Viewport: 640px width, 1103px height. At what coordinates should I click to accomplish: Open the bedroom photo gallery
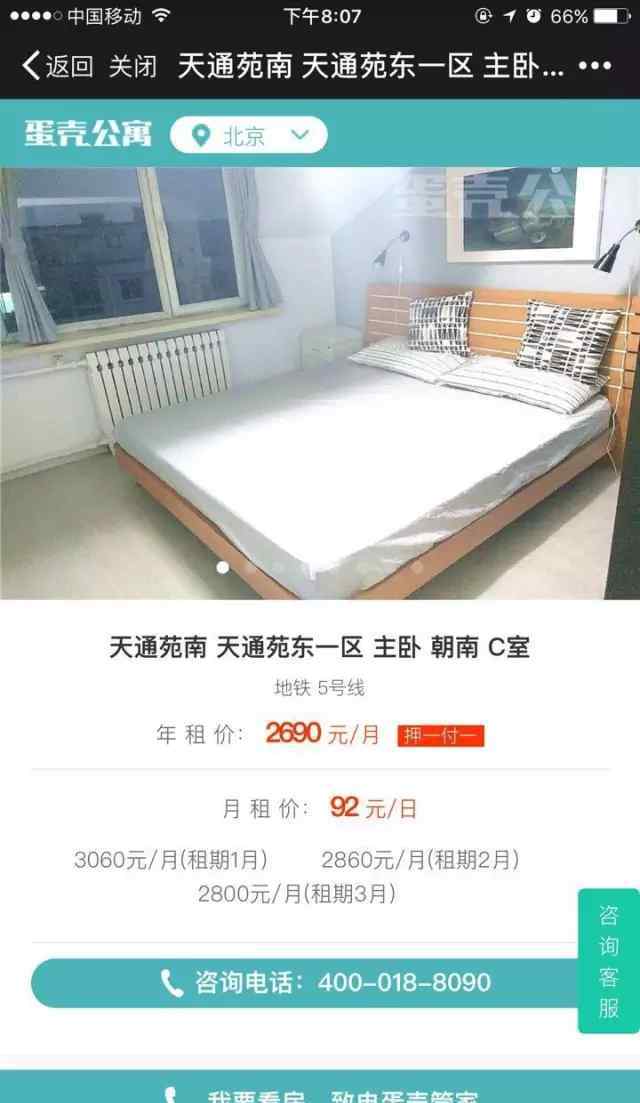(x=320, y=383)
